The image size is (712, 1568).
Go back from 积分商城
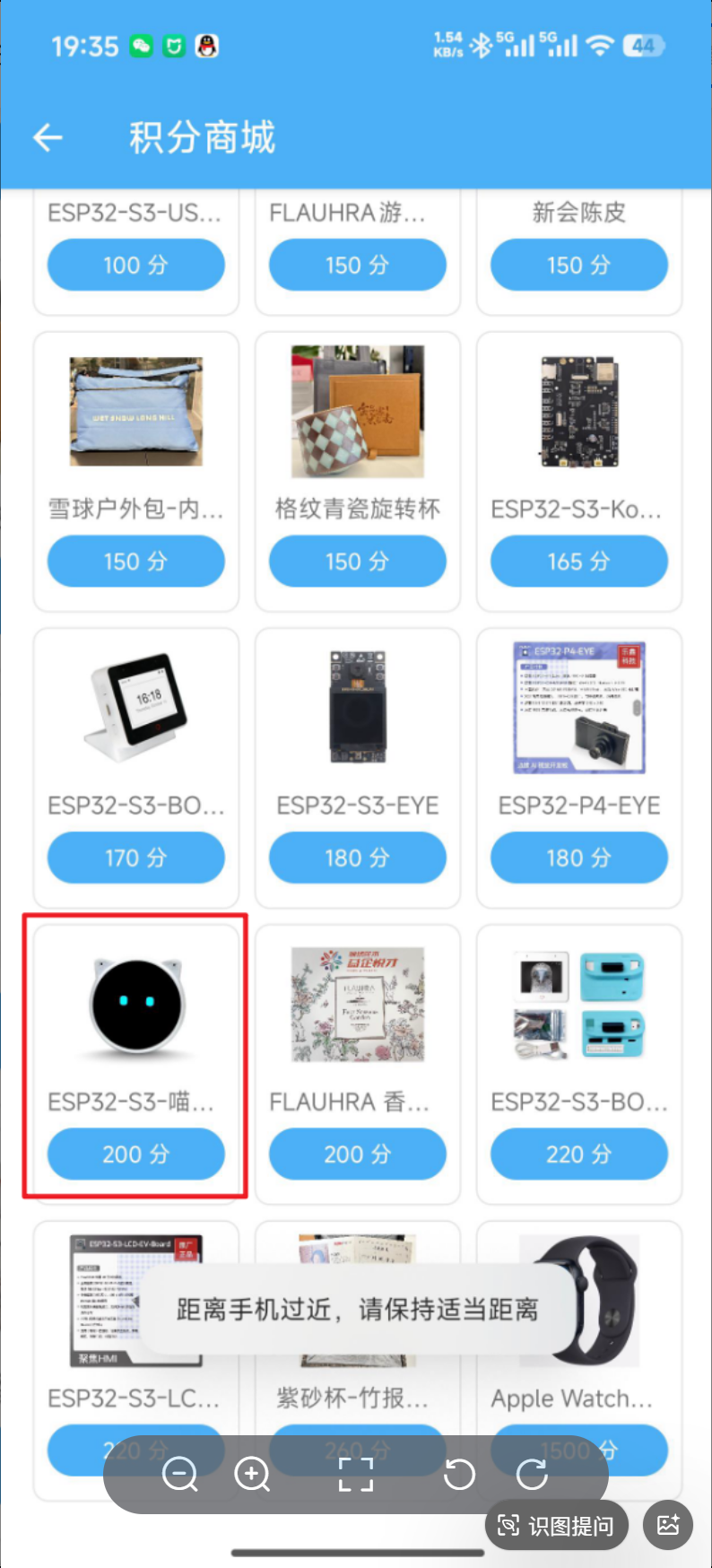click(48, 137)
